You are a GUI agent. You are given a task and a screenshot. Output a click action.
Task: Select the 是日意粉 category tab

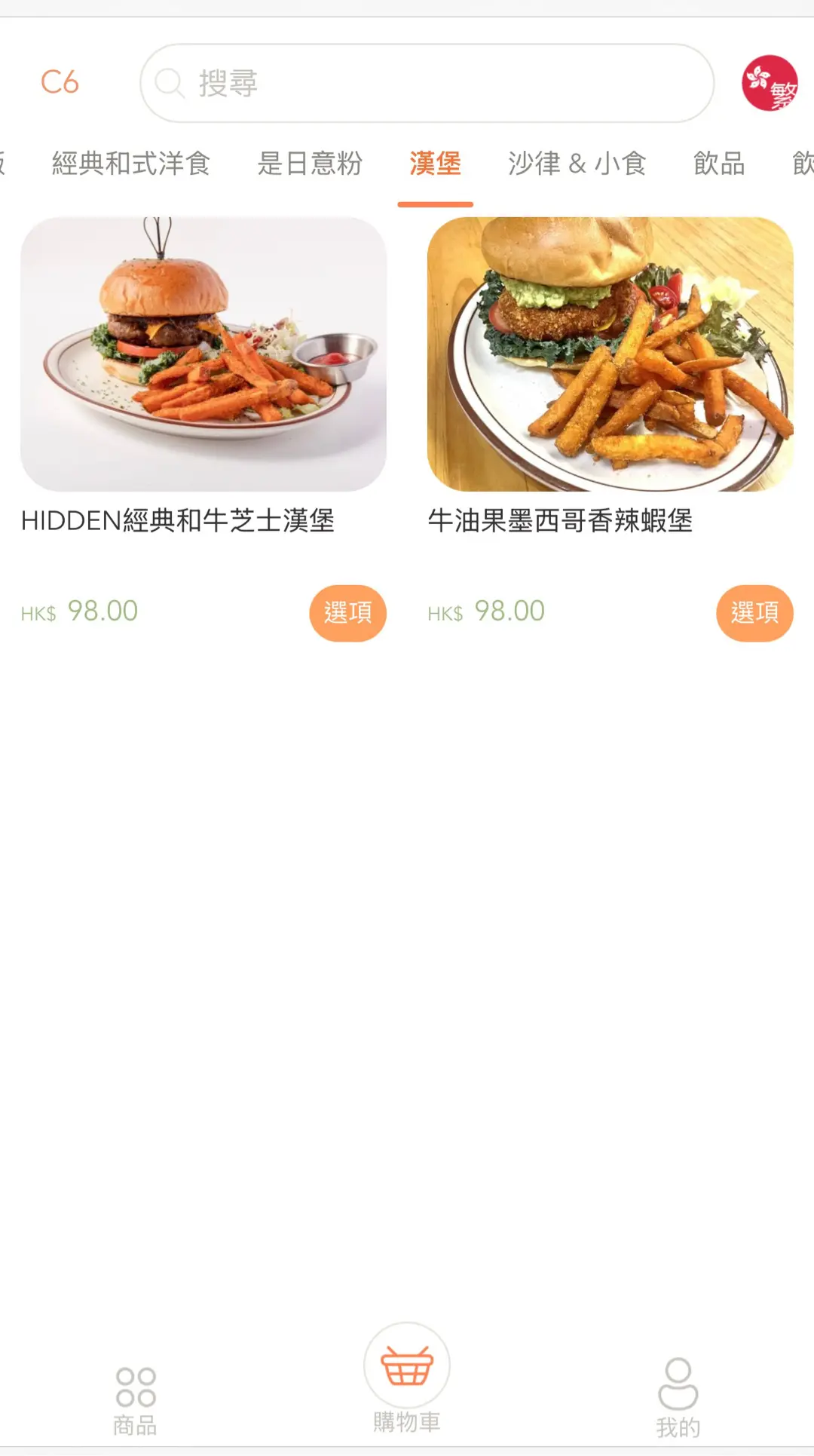[310, 164]
